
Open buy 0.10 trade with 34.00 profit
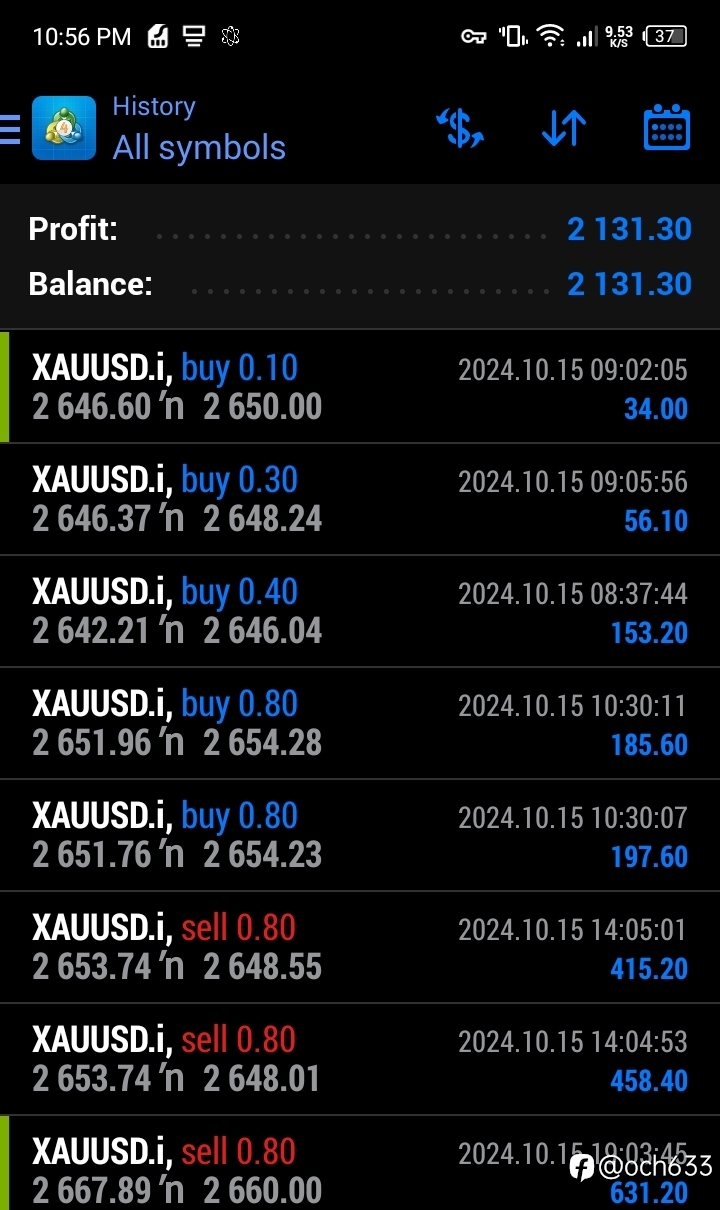pyautogui.click(x=360, y=387)
